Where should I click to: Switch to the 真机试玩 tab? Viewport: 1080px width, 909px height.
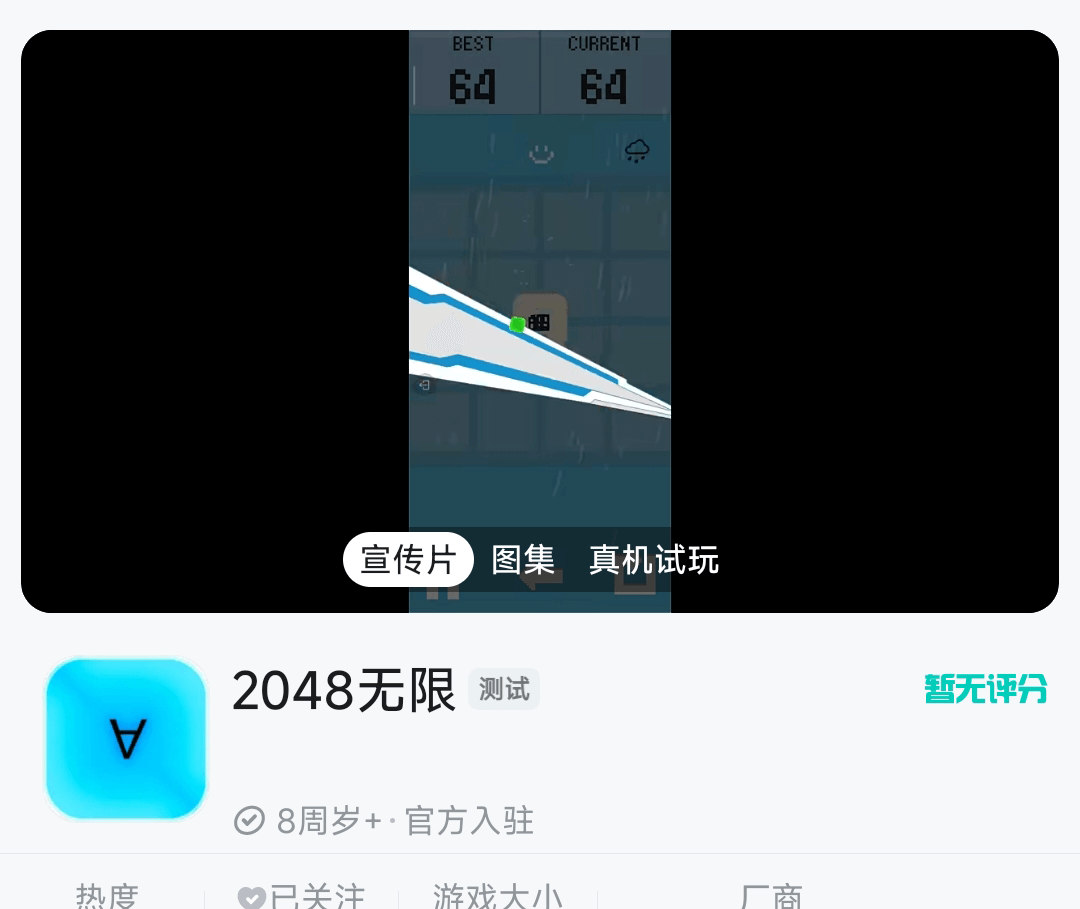coord(654,560)
